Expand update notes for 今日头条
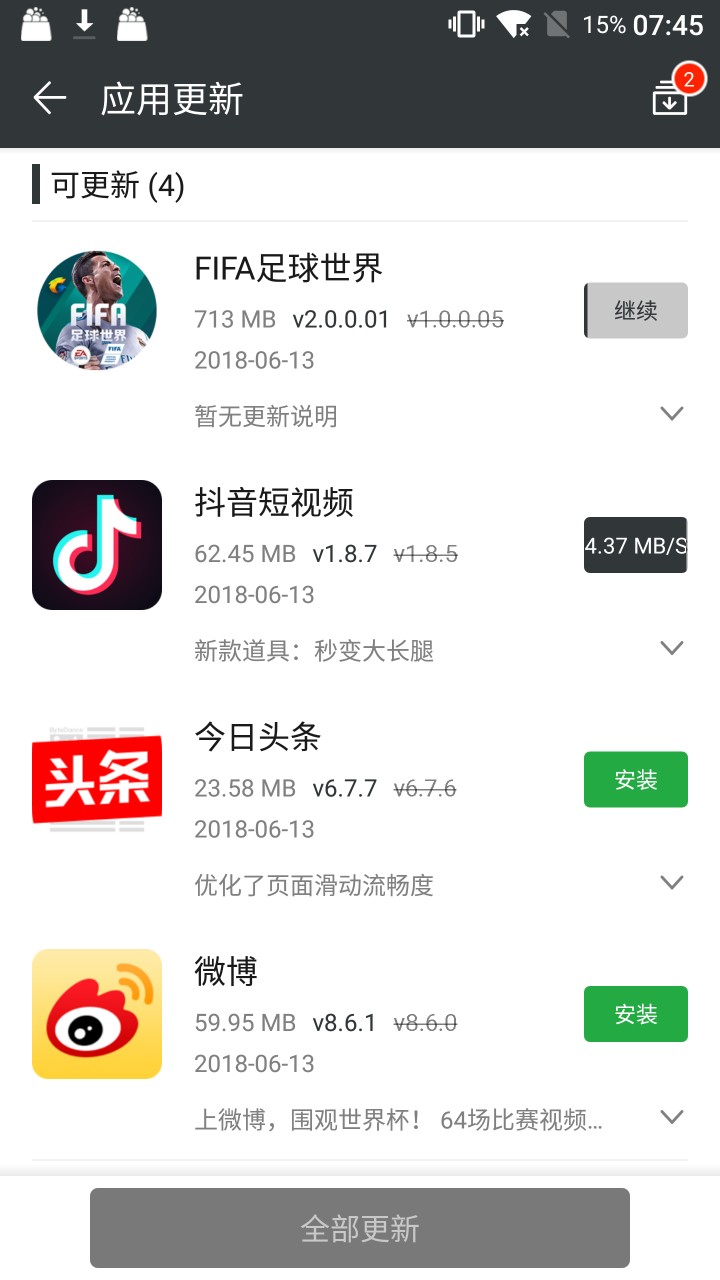Image resolution: width=720 pixels, height=1280 pixels. click(x=672, y=883)
